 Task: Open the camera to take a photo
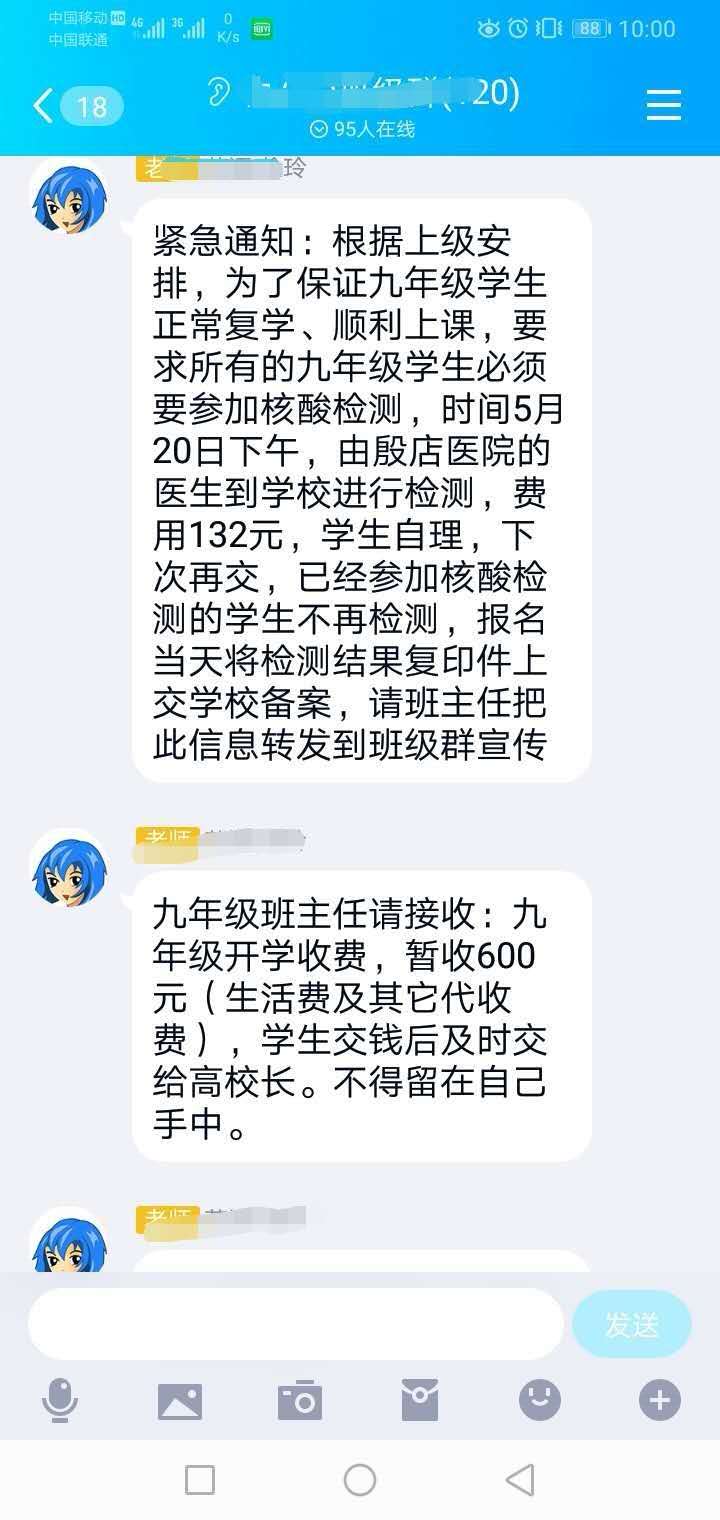coord(300,1400)
